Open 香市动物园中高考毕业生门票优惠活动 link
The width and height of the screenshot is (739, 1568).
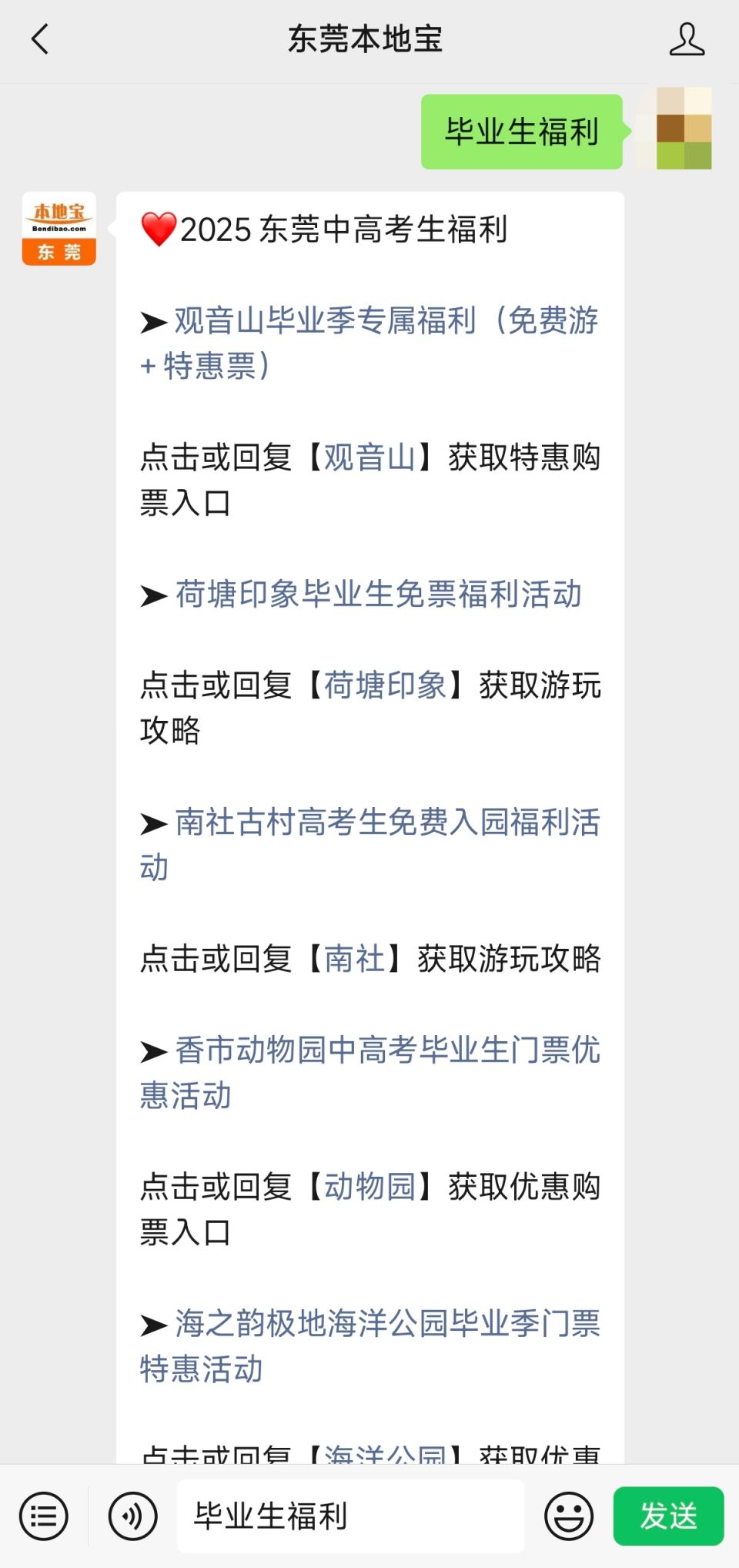pyautogui.click(x=369, y=1073)
